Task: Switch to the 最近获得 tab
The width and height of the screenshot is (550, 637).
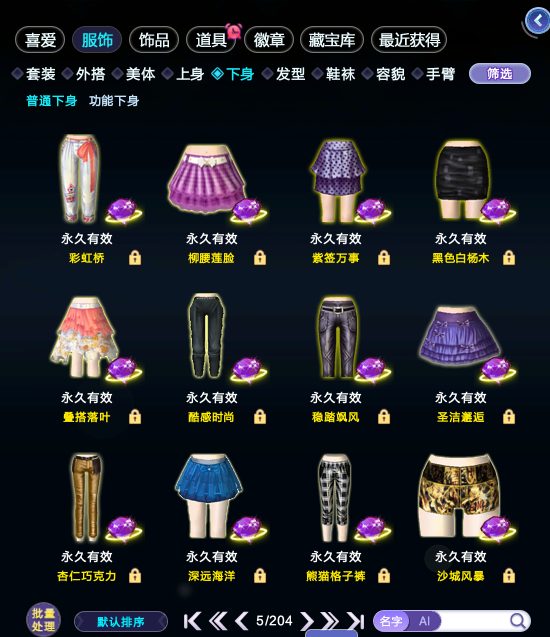Action: [x=409, y=40]
